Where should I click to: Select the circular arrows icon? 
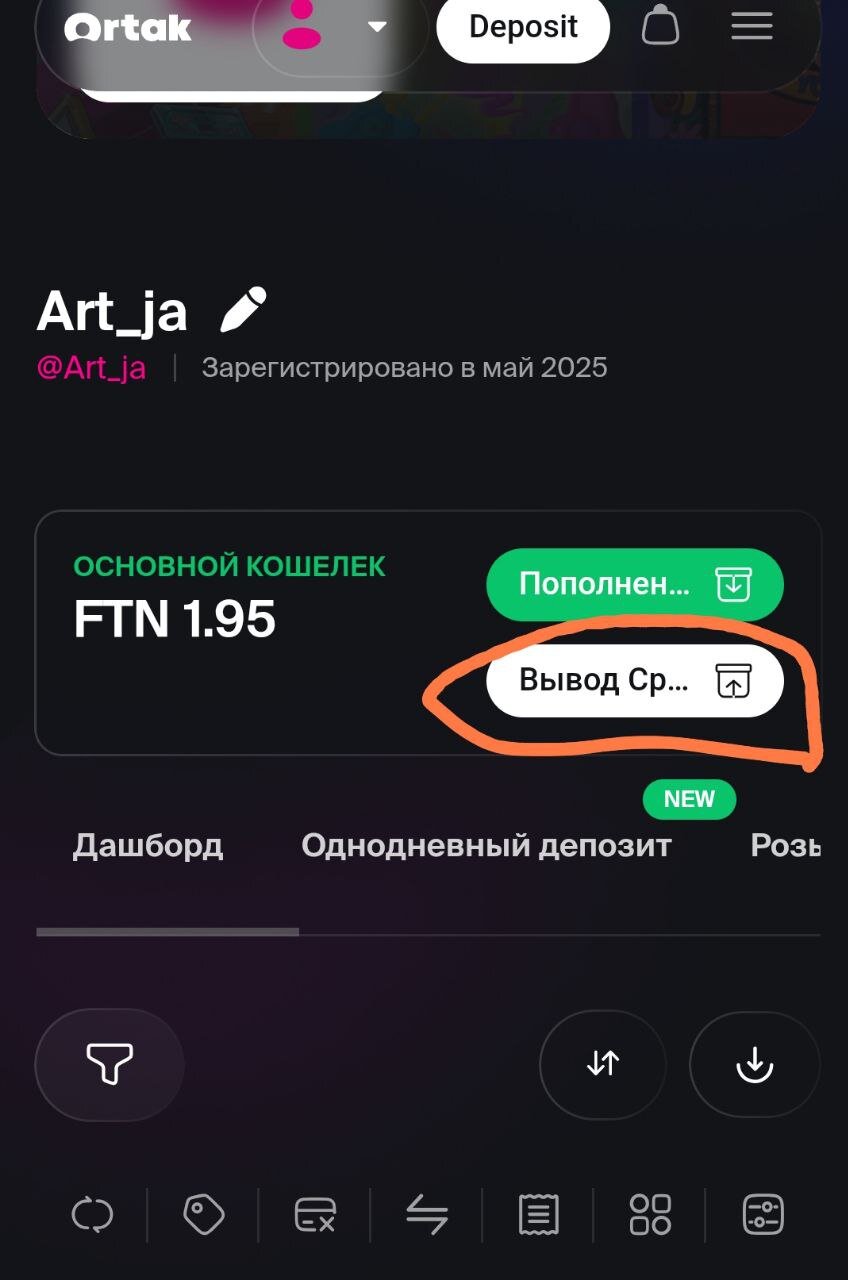click(93, 1215)
